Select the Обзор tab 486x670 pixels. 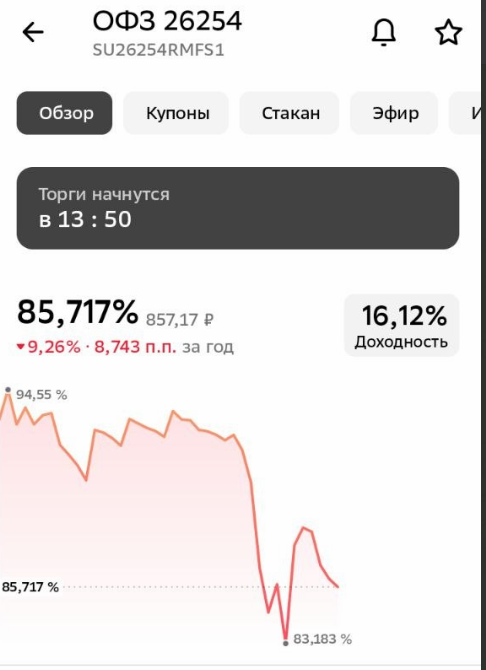click(x=65, y=113)
